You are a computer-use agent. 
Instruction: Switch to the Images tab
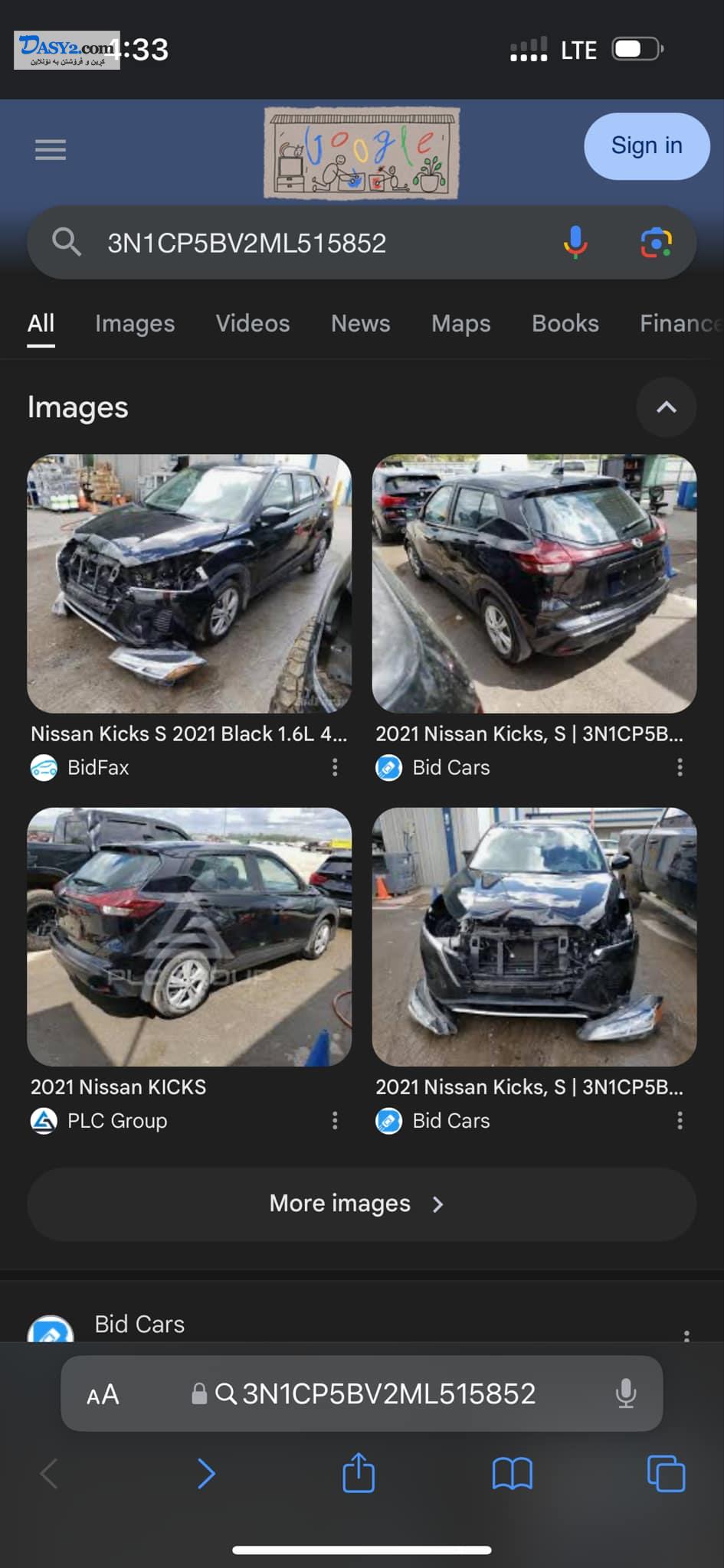tap(135, 323)
